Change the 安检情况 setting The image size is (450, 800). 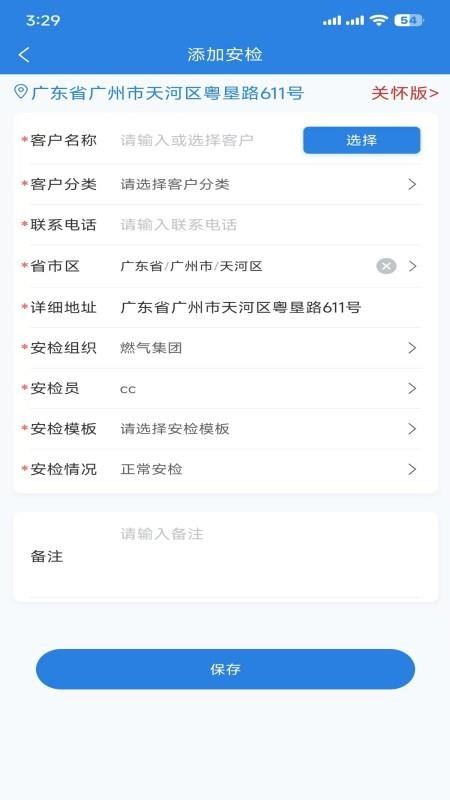[x=225, y=469]
